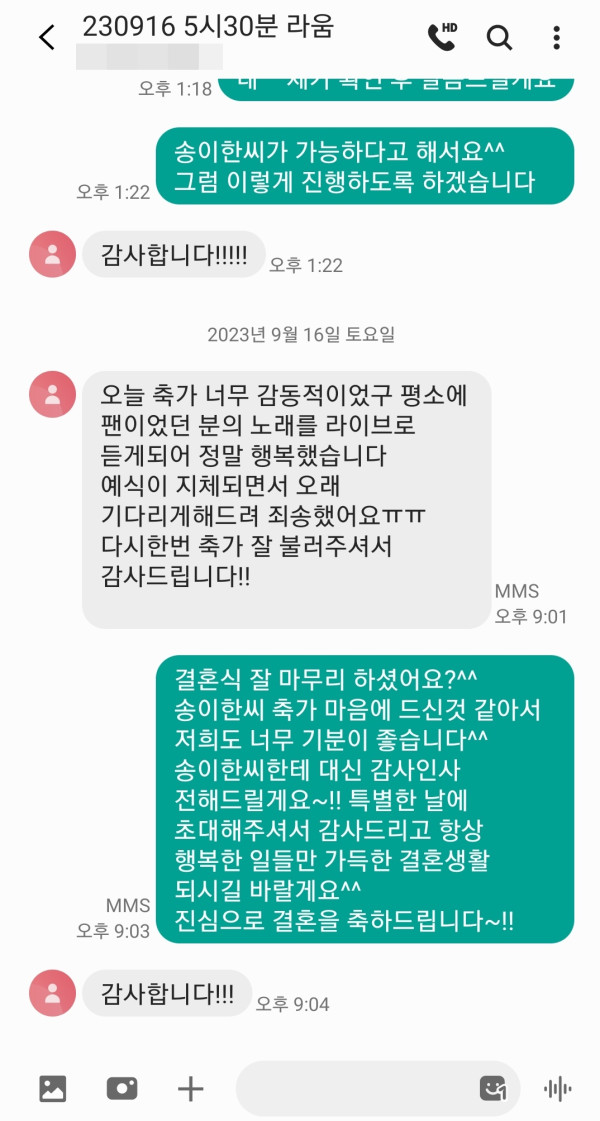The height and width of the screenshot is (1121, 600).
Task: Open the sticker/emoji picker
Action: pos(493,1088)
